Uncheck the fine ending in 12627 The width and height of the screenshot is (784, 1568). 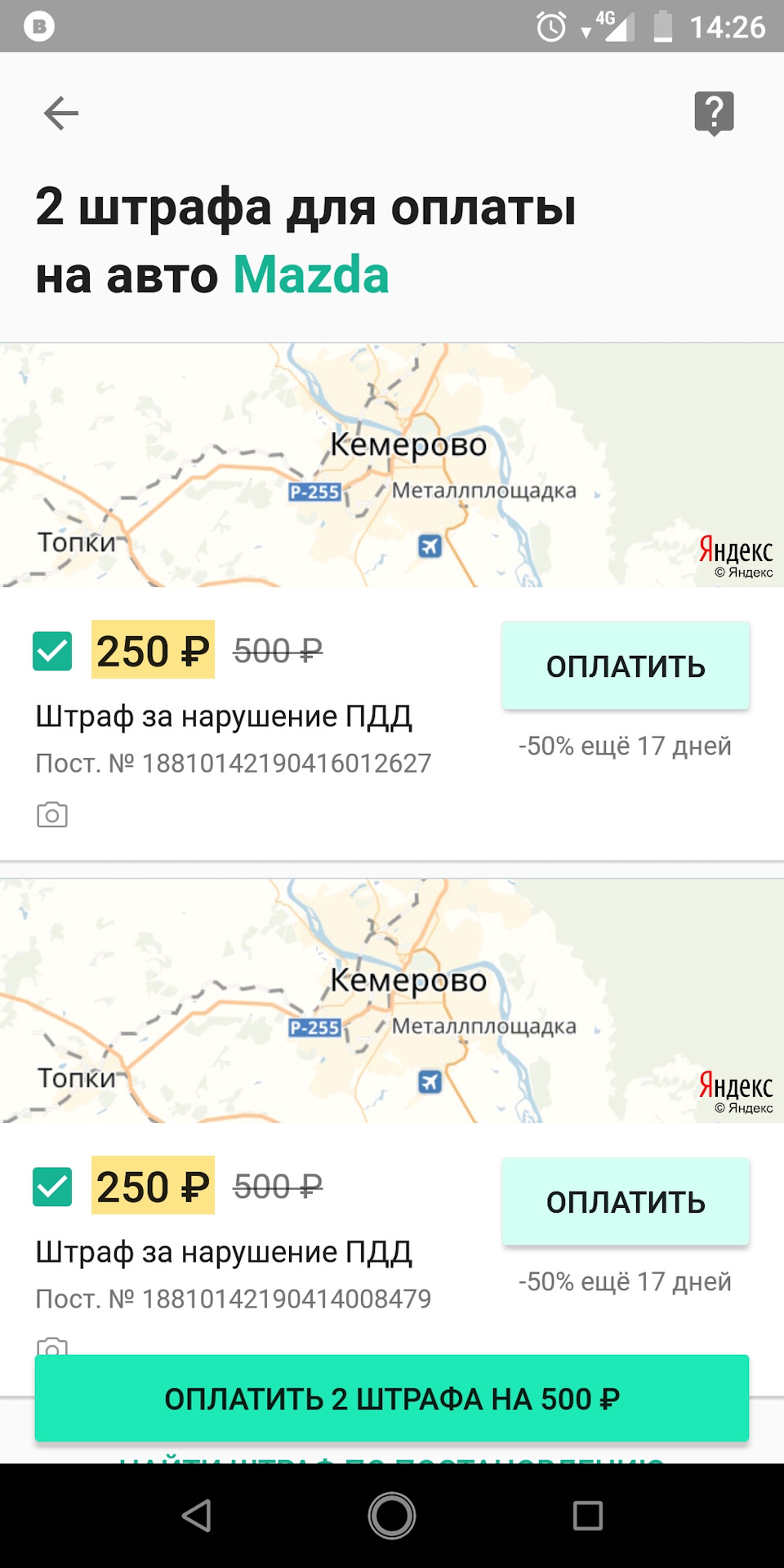[52, 651]
